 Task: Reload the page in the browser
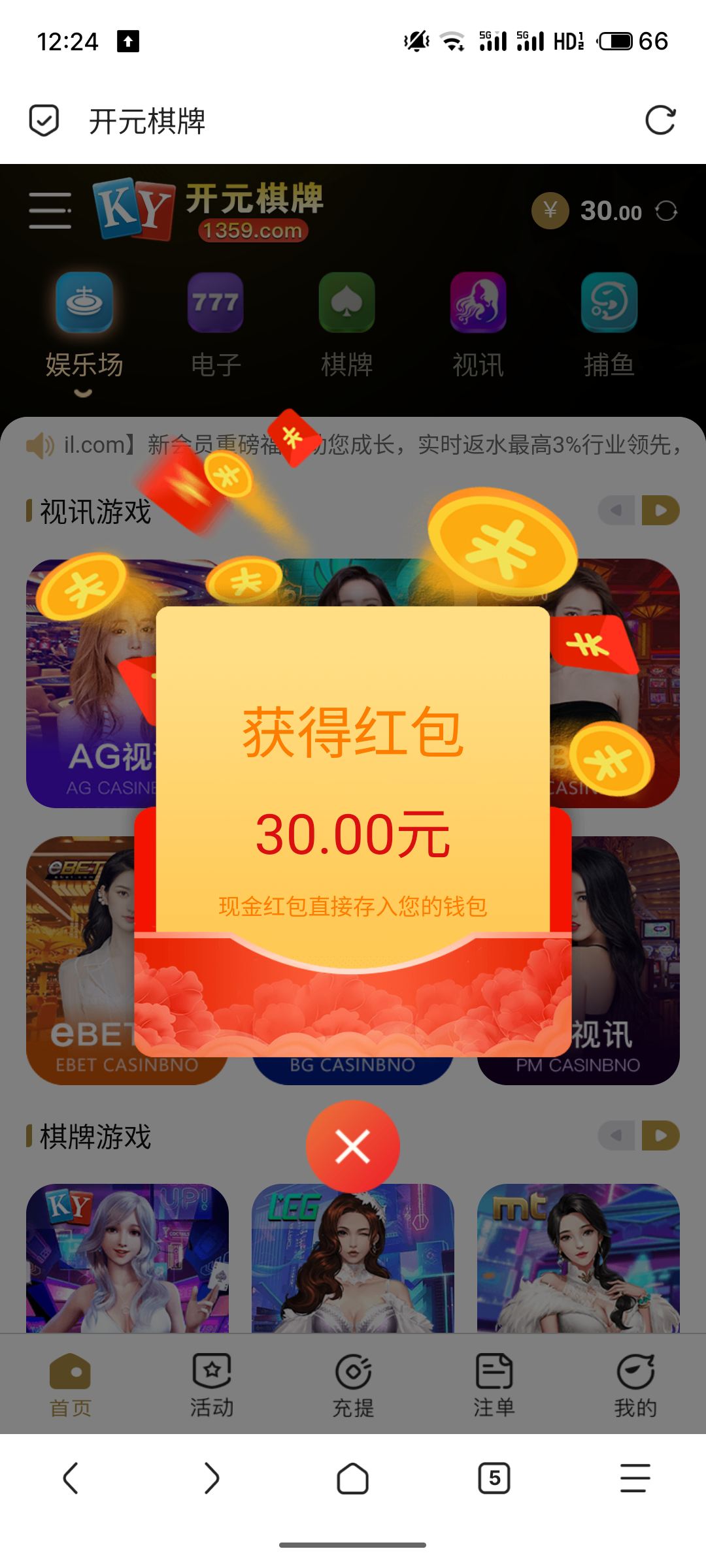coord(660,121)
